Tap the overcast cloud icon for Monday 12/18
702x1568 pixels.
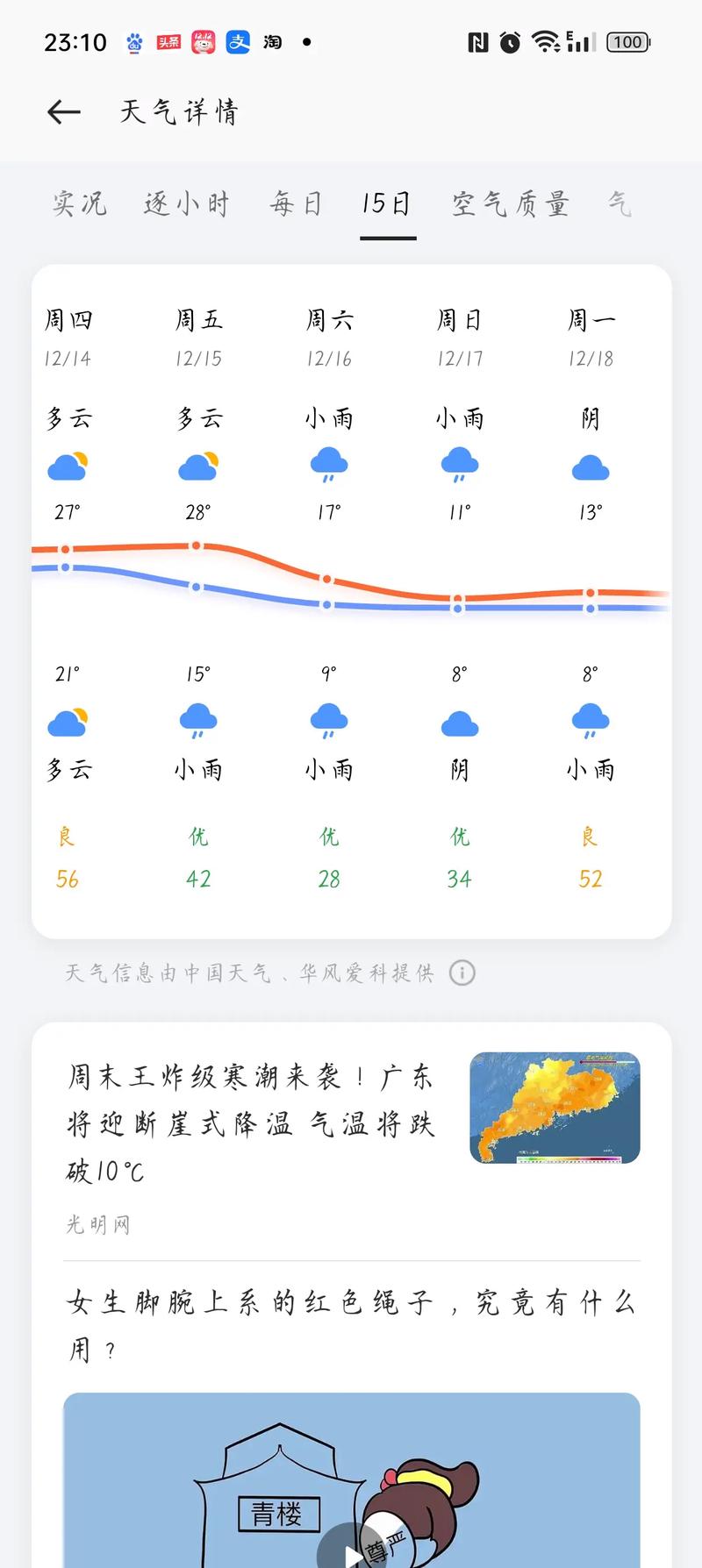pyautogui.click(x=590, y=467)
